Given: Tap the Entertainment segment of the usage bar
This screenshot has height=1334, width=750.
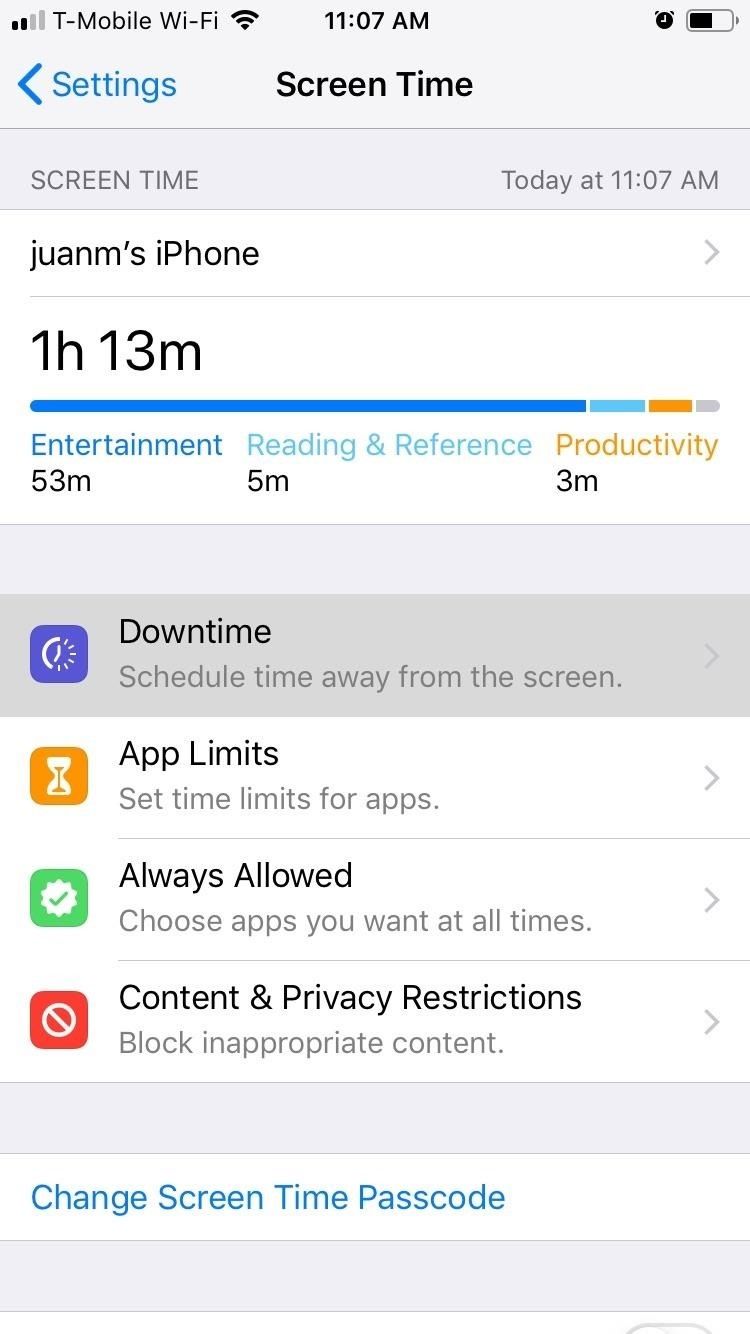Looking at the screenshot, I should (300, 406).
